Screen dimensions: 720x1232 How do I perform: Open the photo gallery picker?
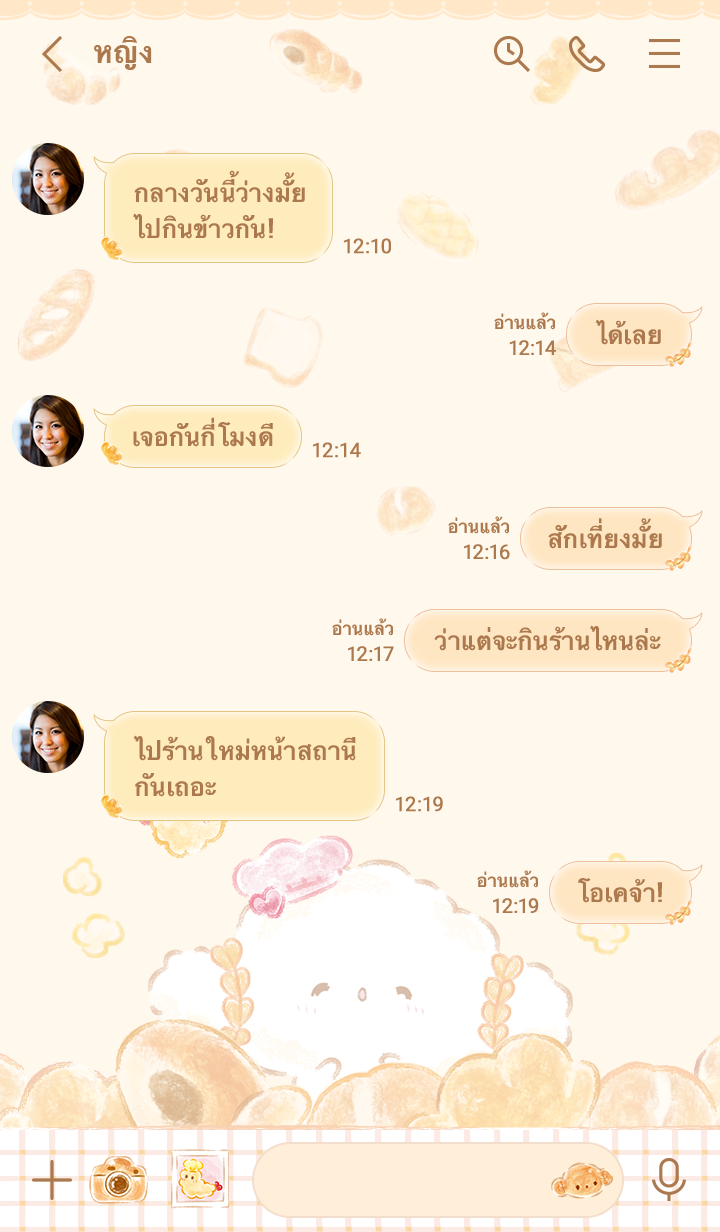click(x=200, y=1180)
